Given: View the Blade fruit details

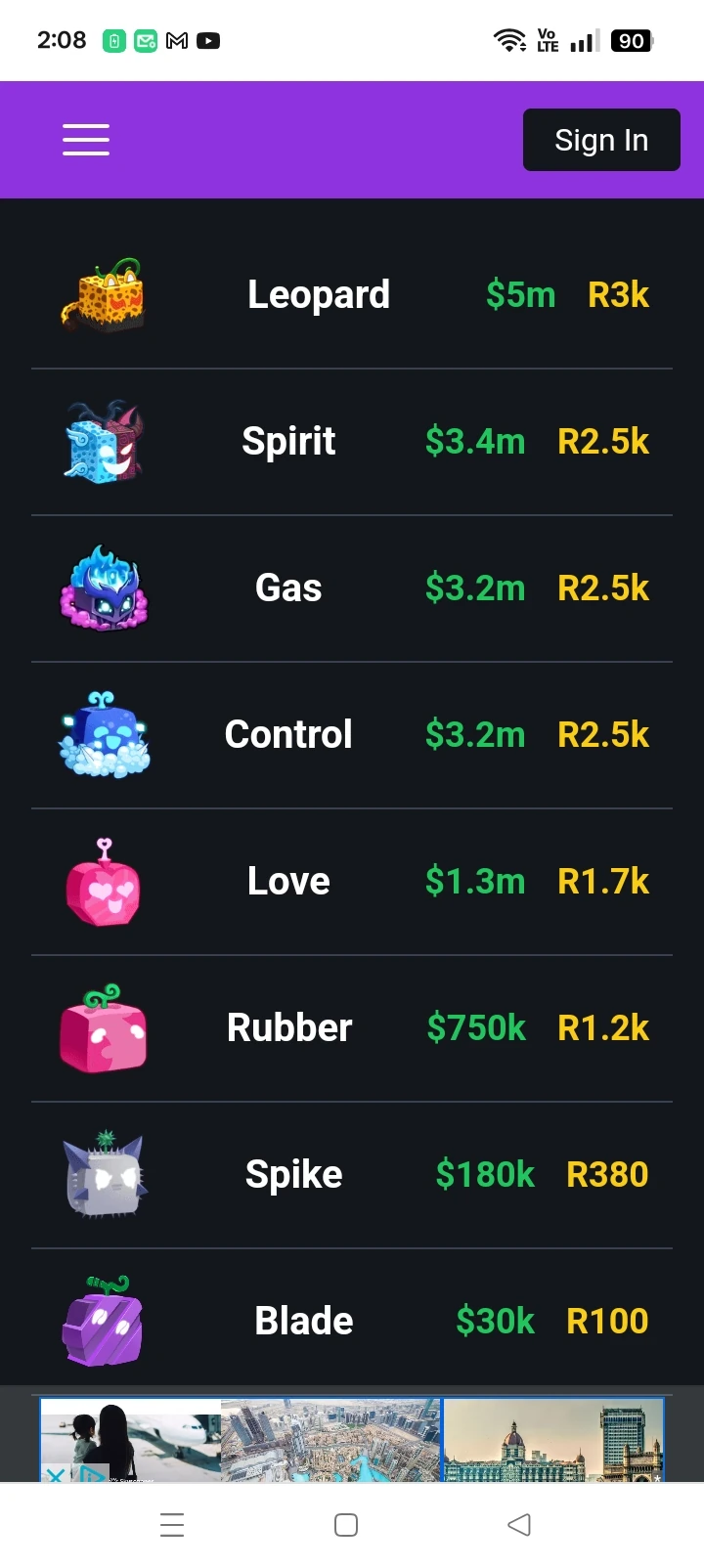Looking at the screenshot, I should click(x=303, y=1321).
